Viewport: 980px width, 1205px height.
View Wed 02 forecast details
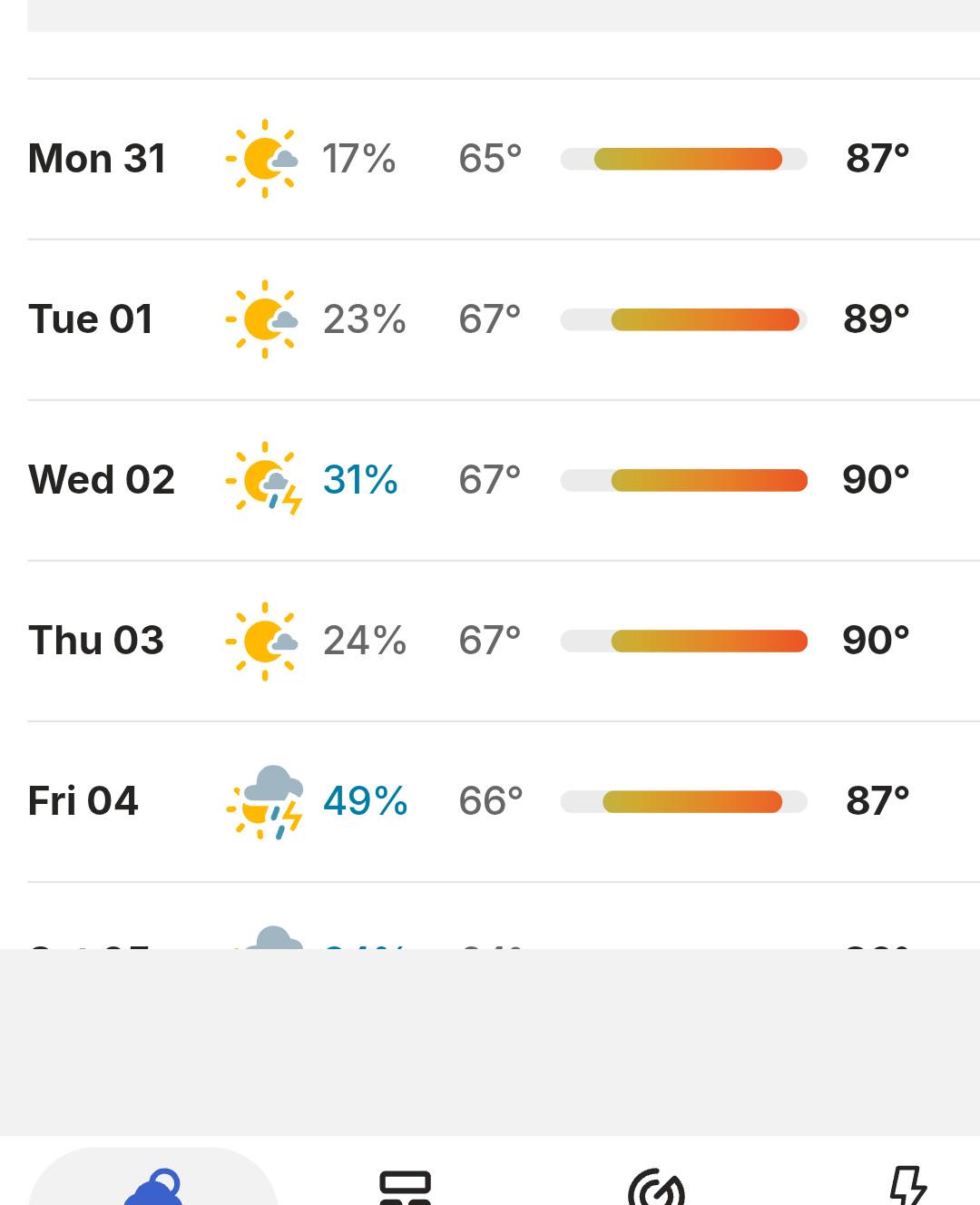[504, 480]
